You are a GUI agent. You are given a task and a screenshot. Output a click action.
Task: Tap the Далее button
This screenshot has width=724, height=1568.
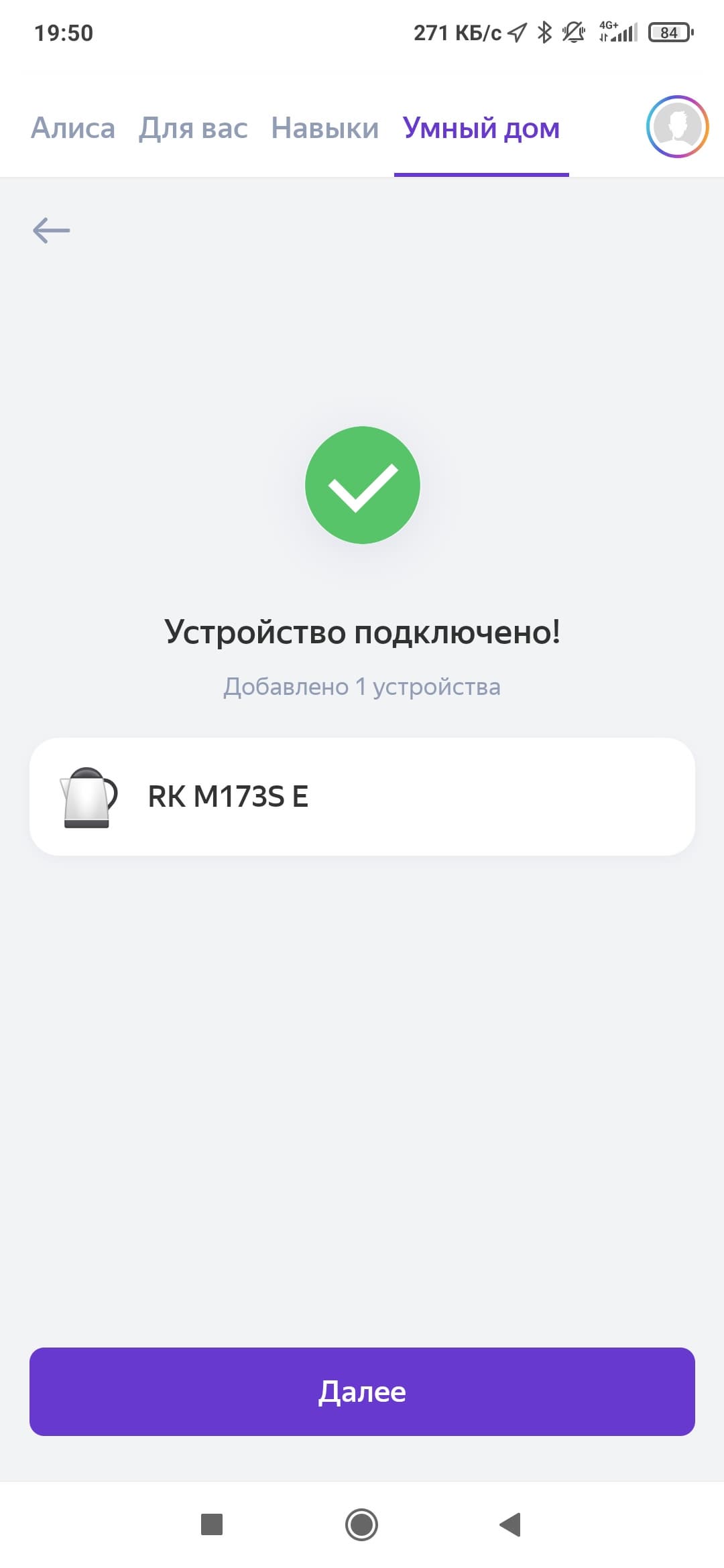362,1391
